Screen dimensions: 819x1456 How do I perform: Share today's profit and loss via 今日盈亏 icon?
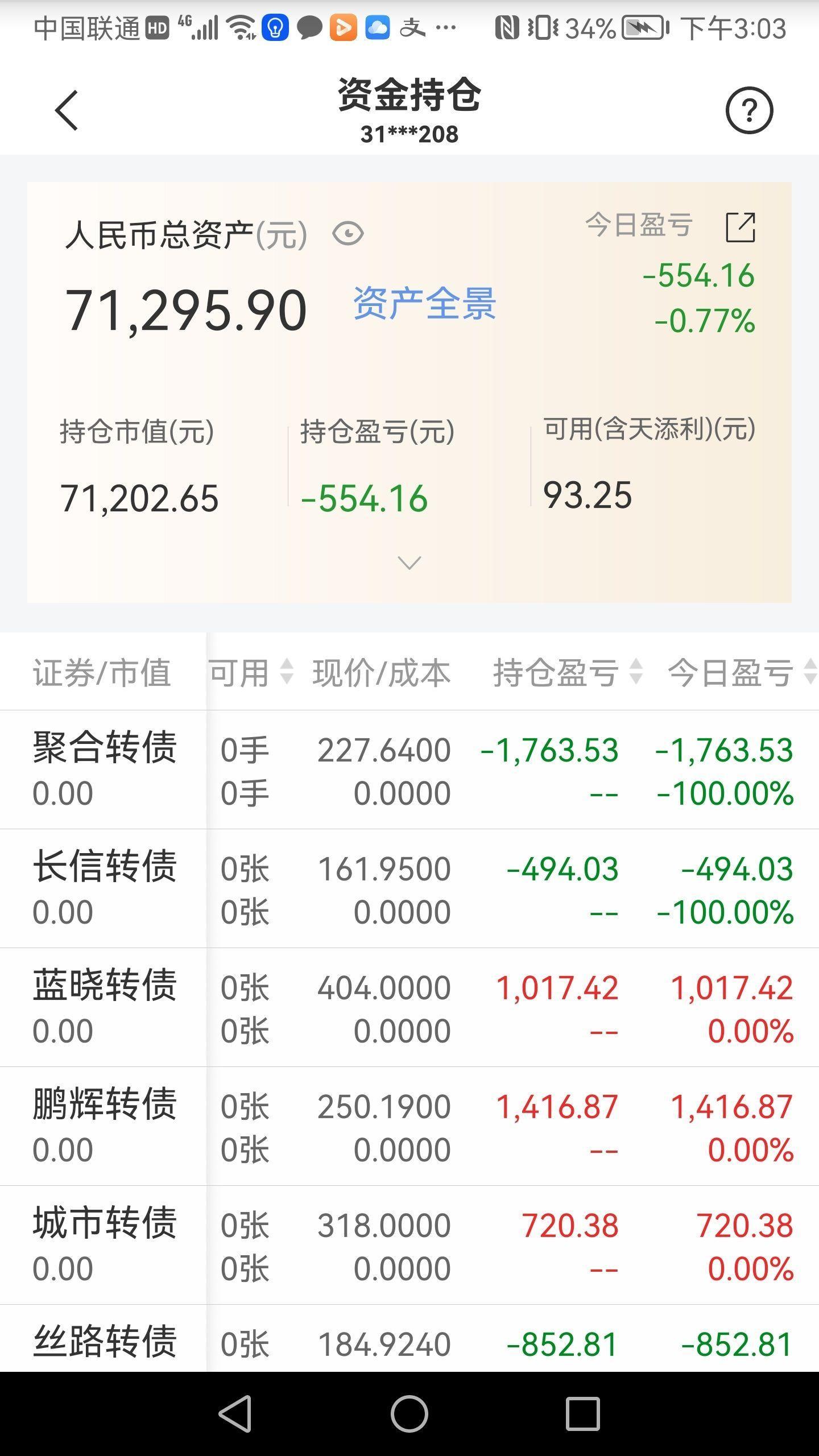[741, 227]
